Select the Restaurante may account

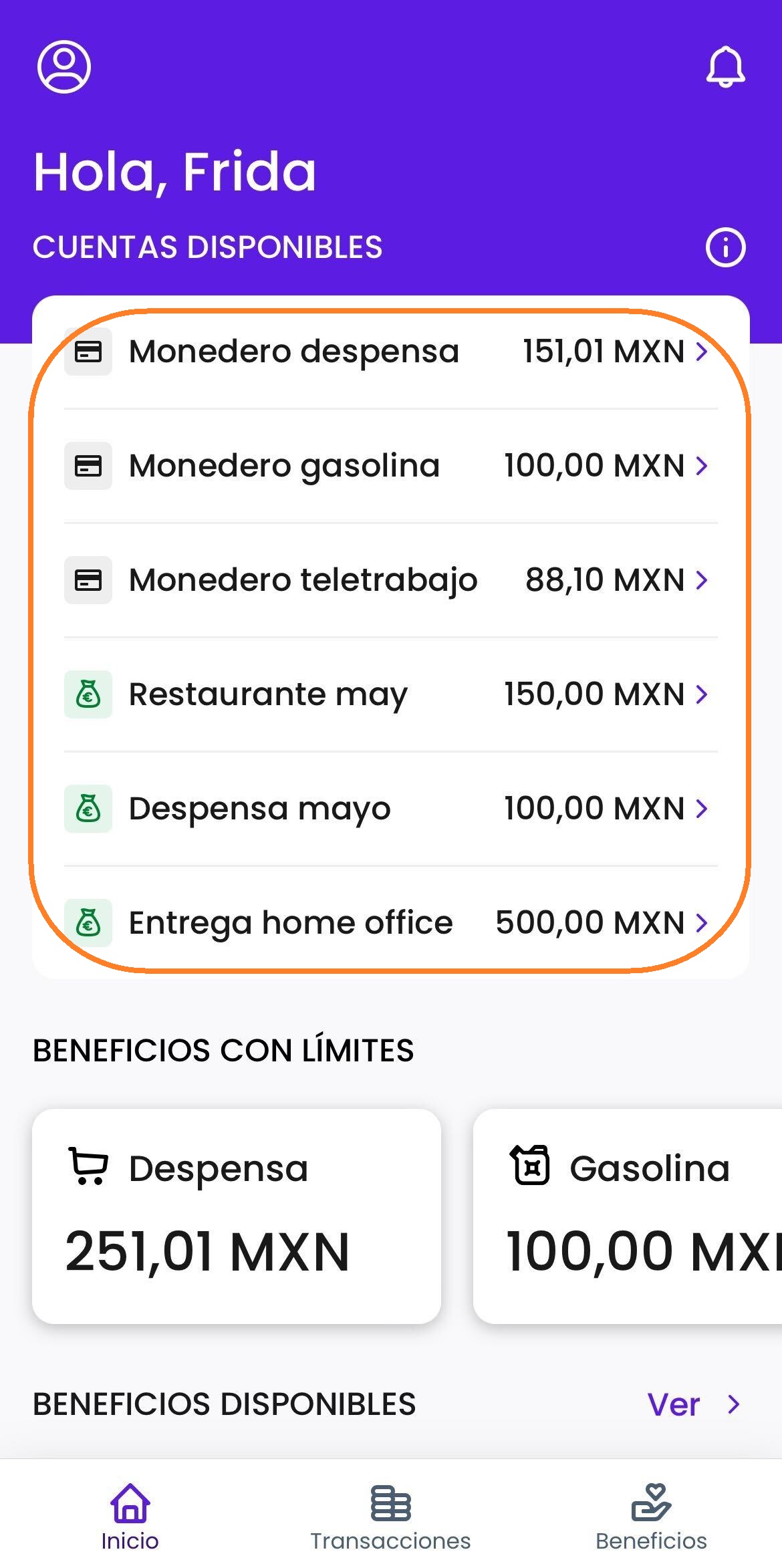[x=390, y=694]
